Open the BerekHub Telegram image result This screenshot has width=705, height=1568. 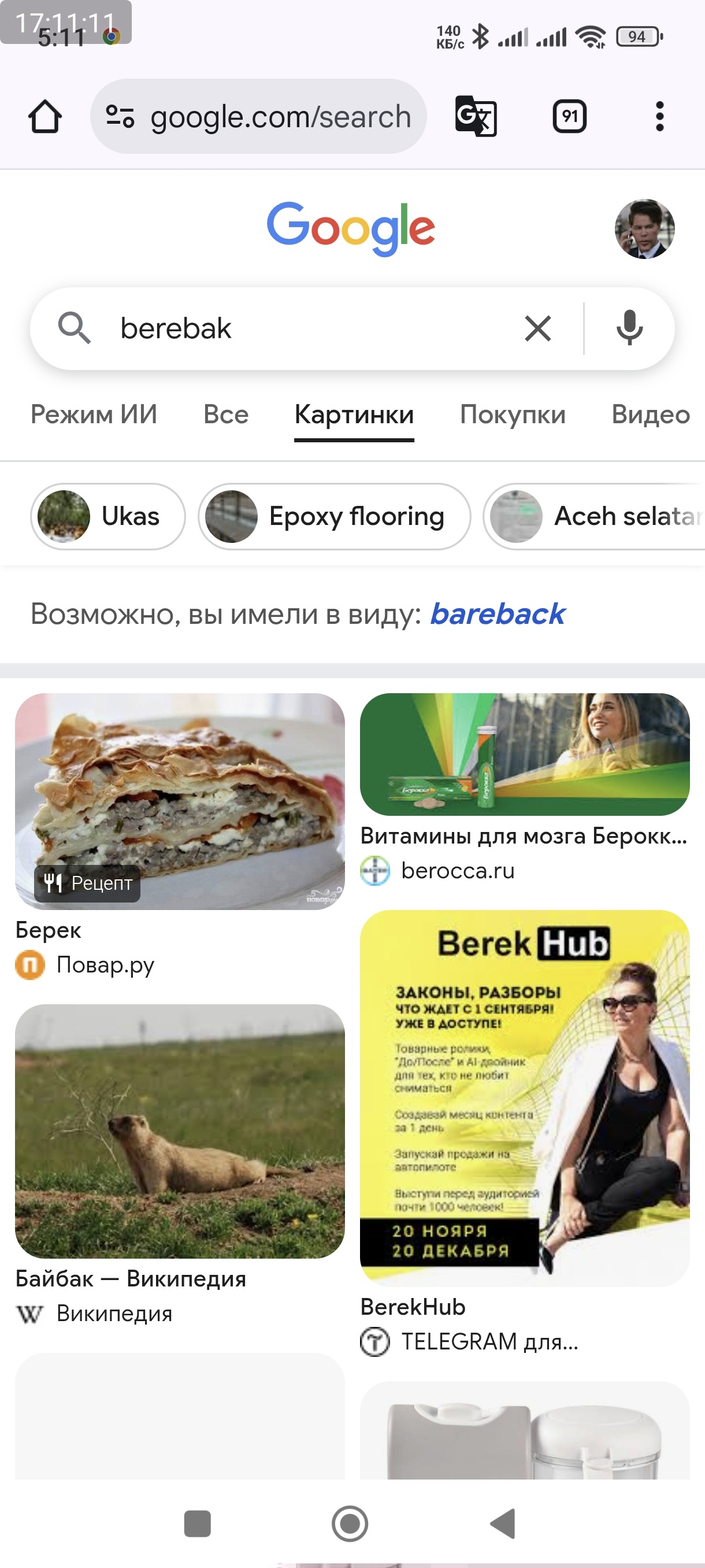(524, 1097)
